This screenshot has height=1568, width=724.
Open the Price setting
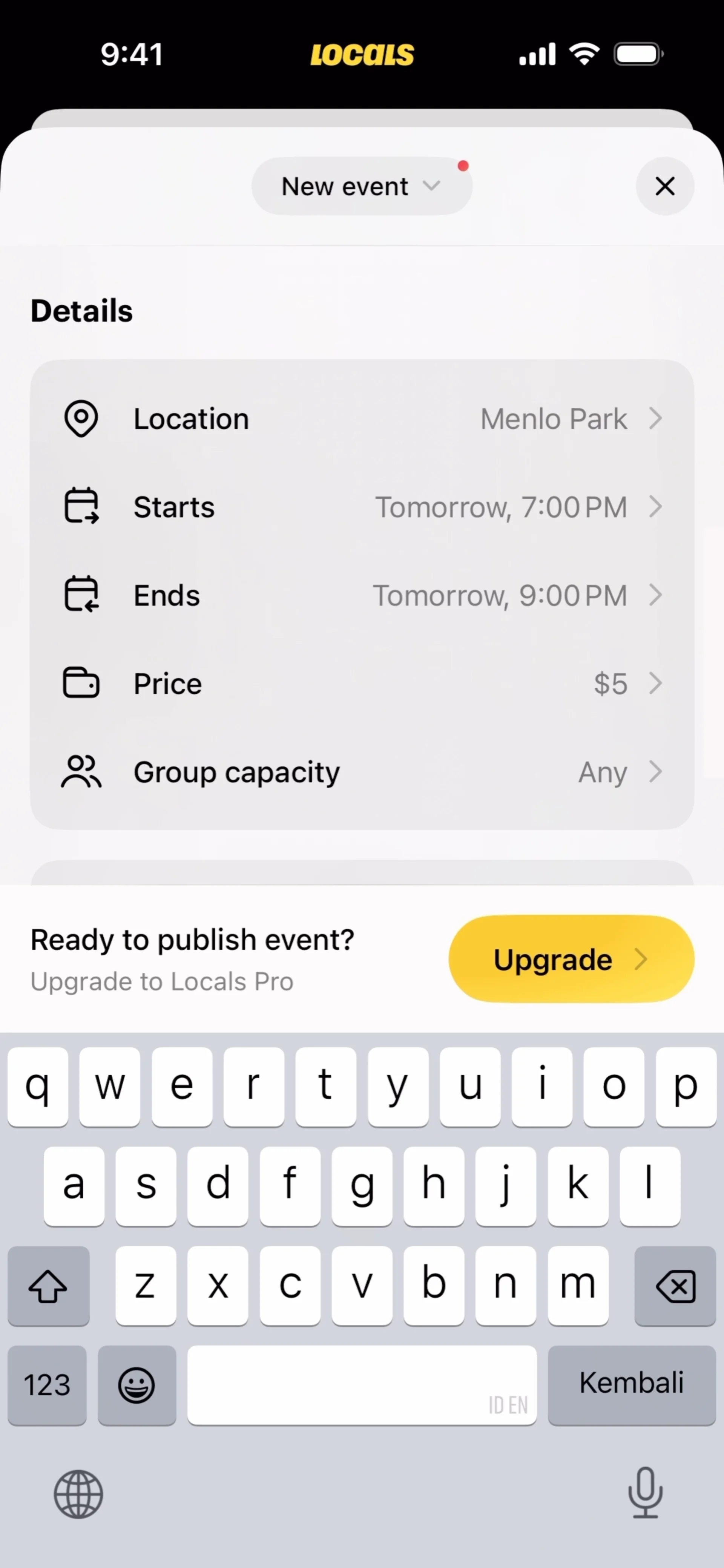pyautogui.click(x=362, y=684)
